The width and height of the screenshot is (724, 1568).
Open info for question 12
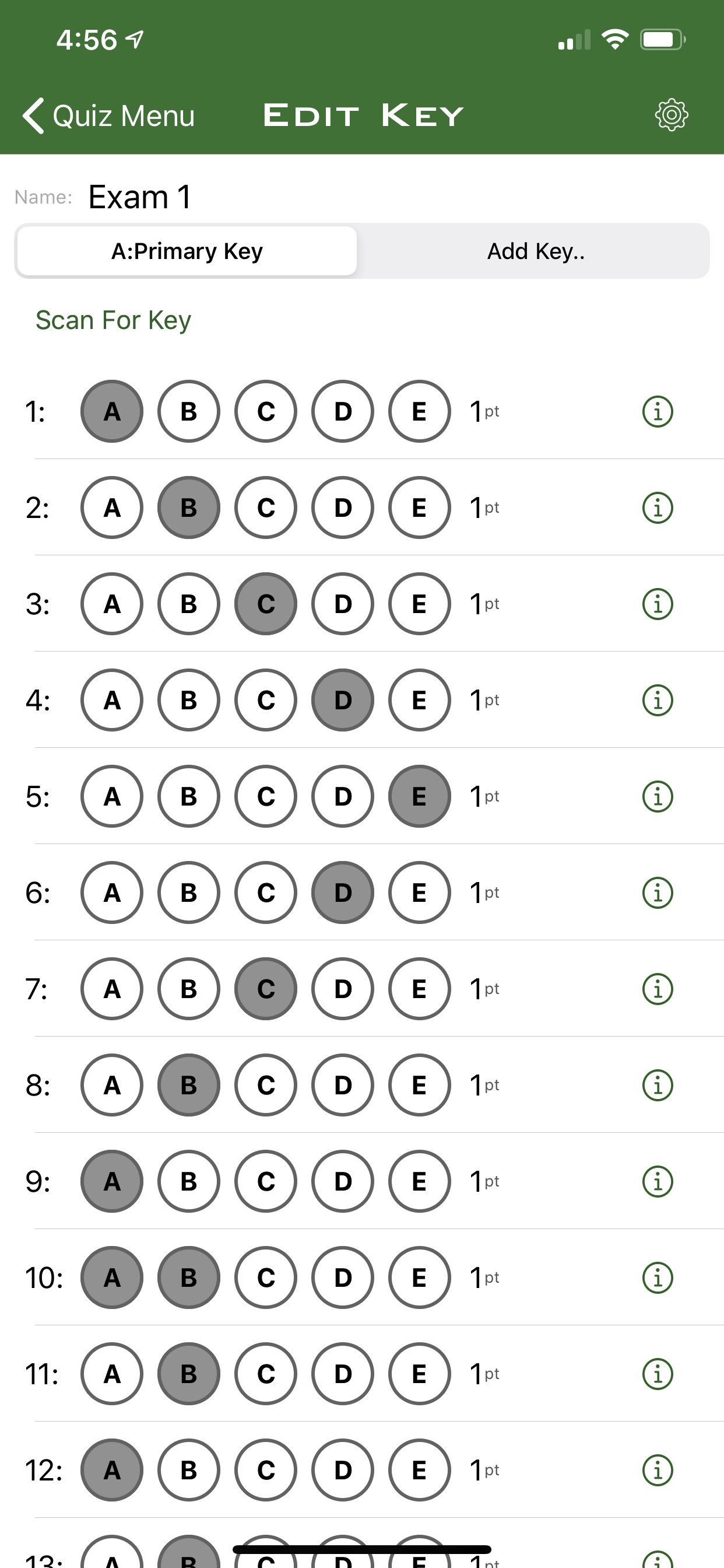(x=658, y=1470)
